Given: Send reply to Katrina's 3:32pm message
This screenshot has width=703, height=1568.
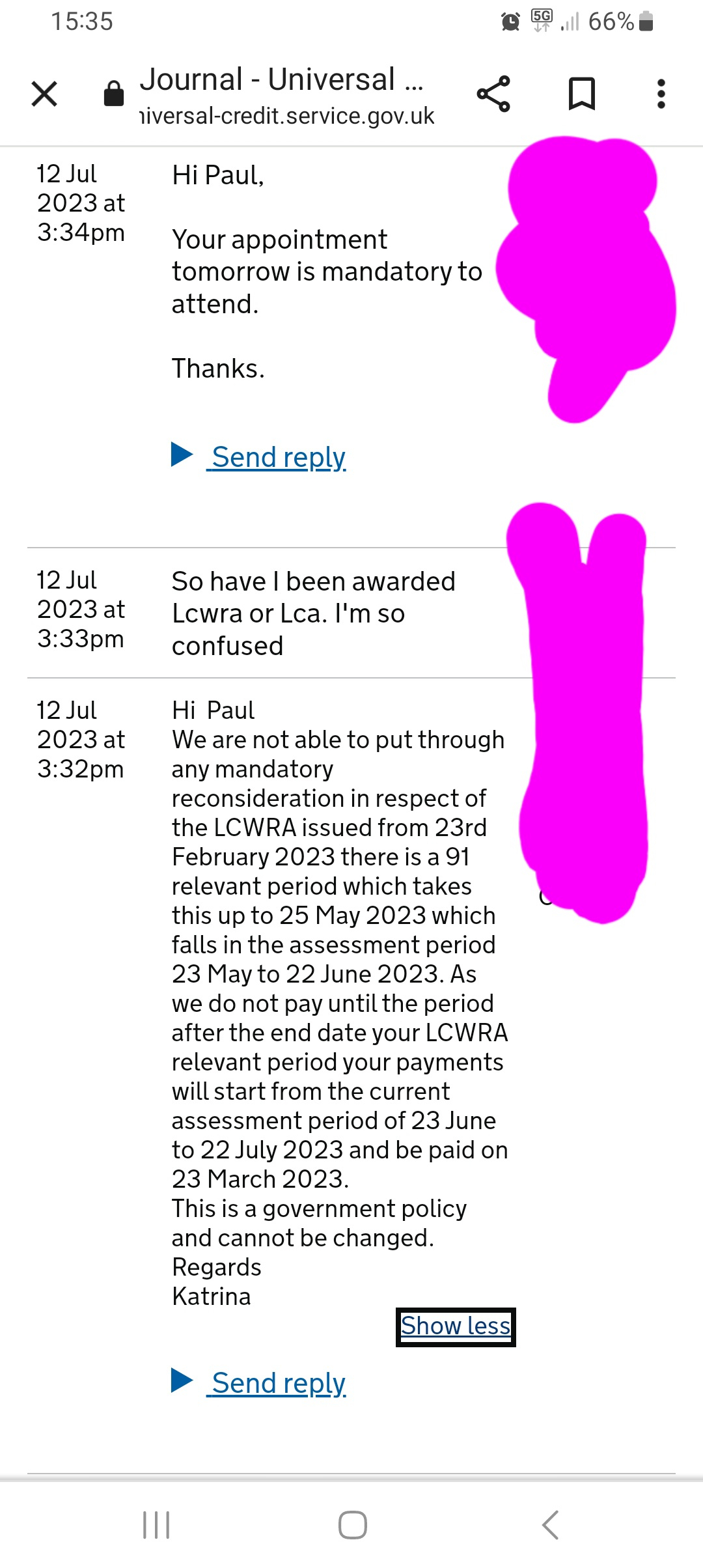Looking at the screenshot, I should pyautogui.click(x=278, y=1383).
